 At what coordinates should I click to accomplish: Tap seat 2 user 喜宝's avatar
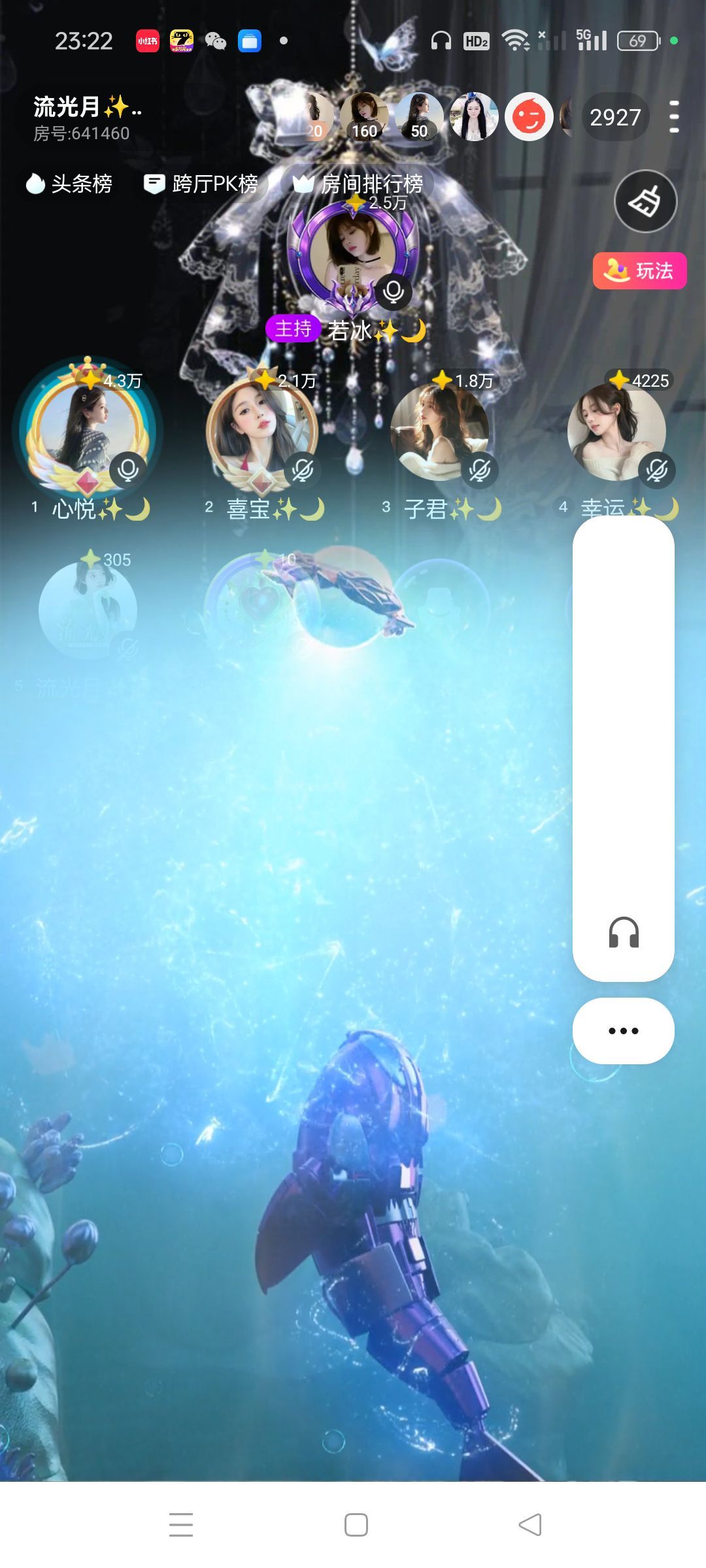pyautogui.click(x=261, y=431)
